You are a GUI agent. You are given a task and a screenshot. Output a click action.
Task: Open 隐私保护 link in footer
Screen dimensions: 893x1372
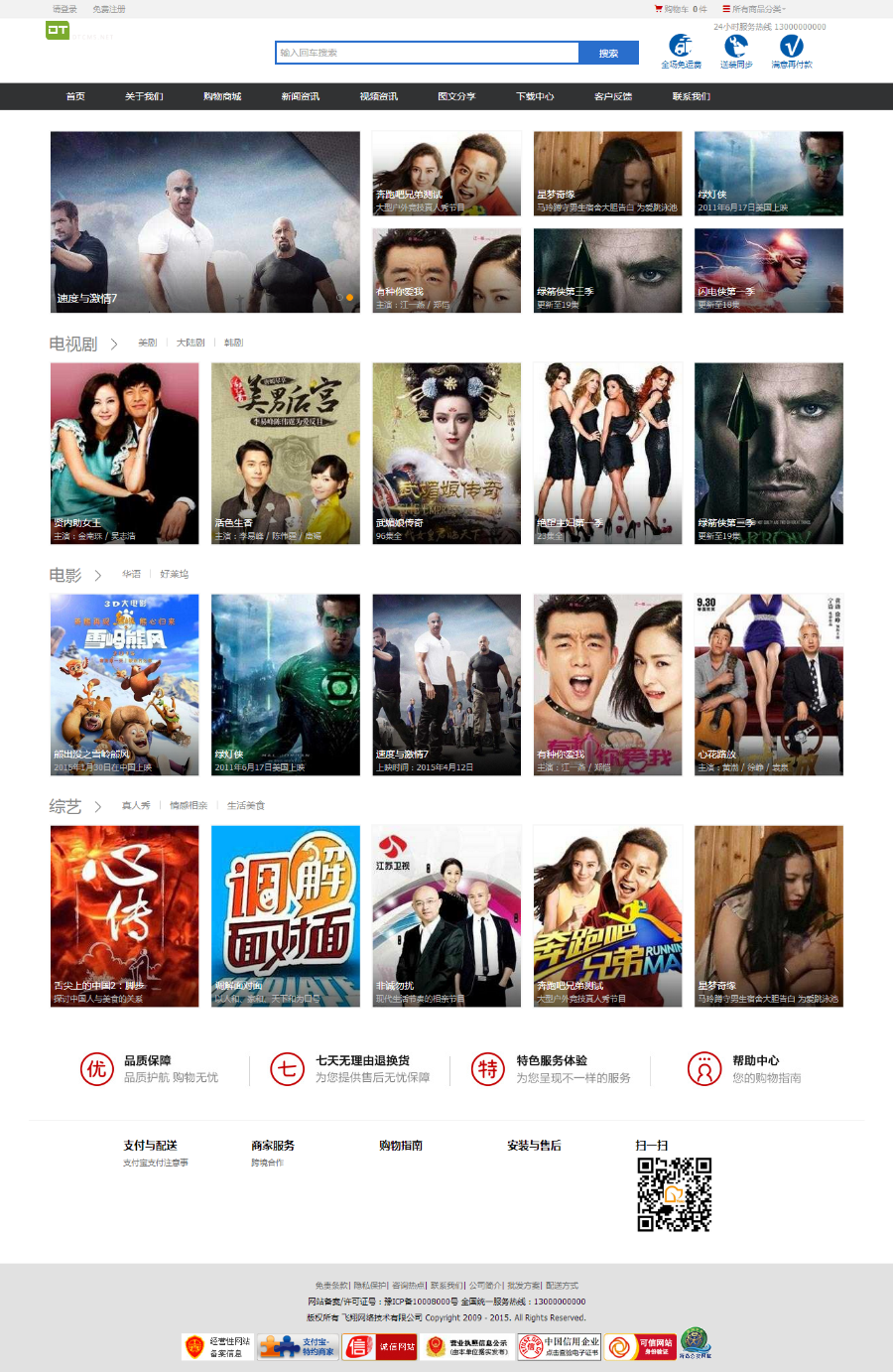click(x=370, y=1285)
